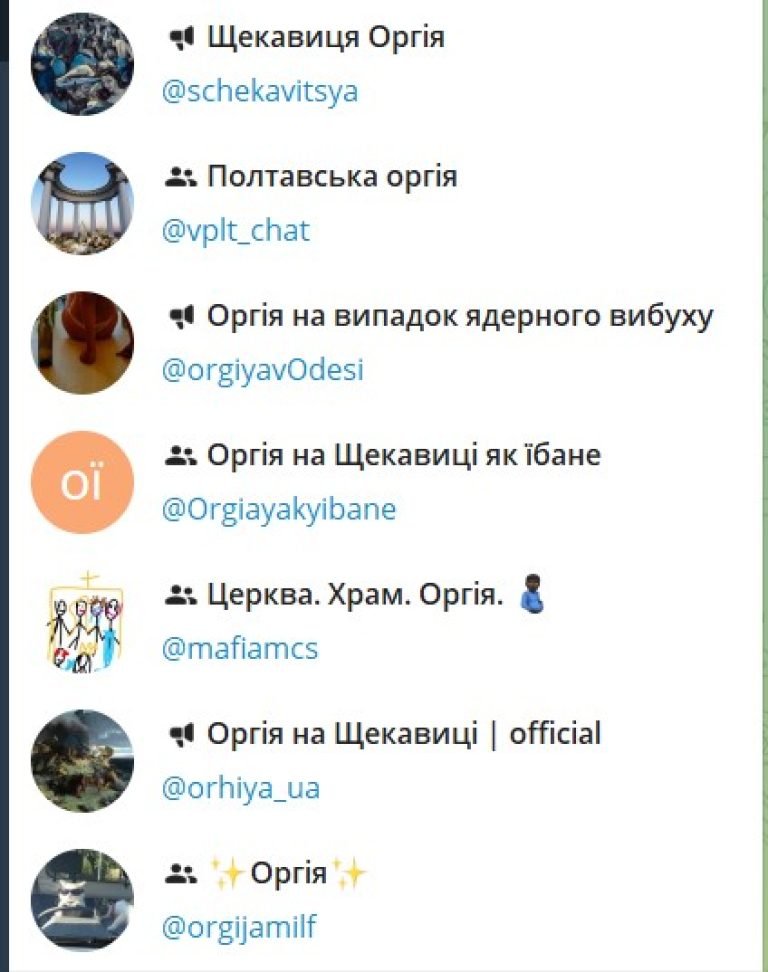The image size is (768, 972).
Task: Click the colonnade avatar of Полтавська оргія
Action: coord(84,202)
